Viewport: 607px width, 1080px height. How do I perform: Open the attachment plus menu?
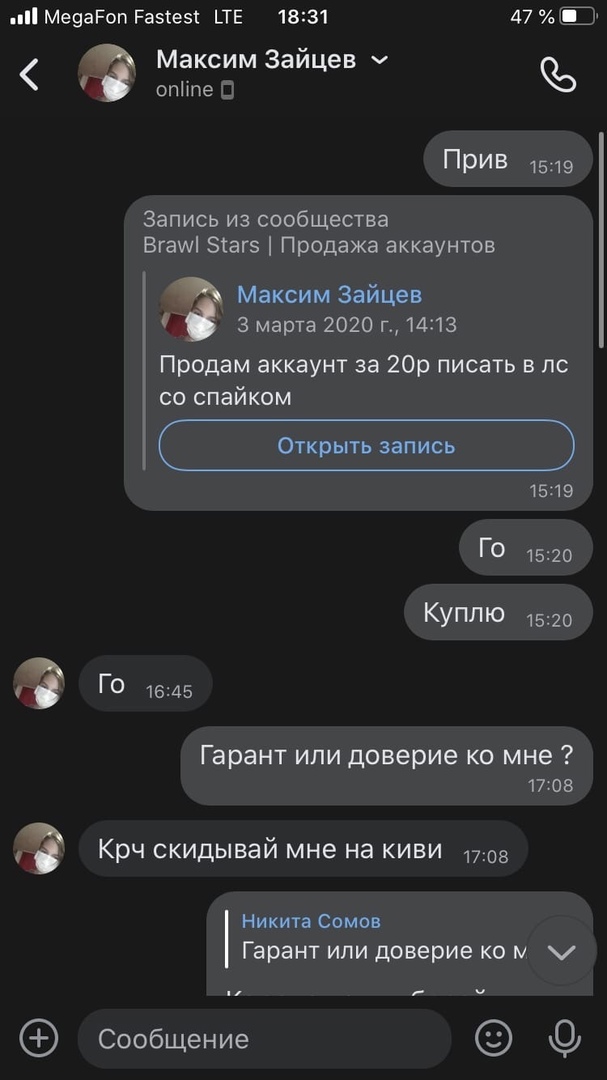click(39, 1038)
